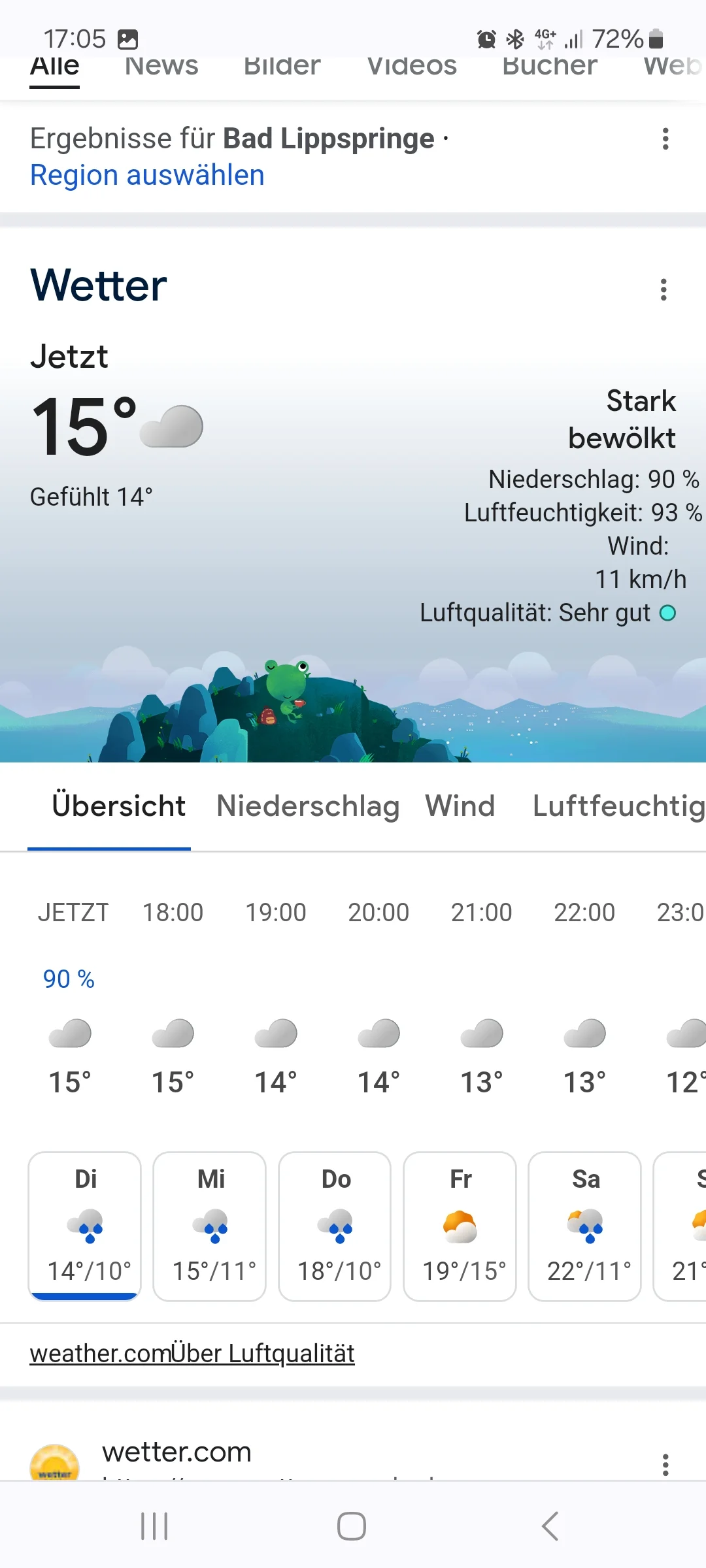Open options for the wetter.com result
The width and height of the screenshot is (706, 1568).
tap(665, 1465)
